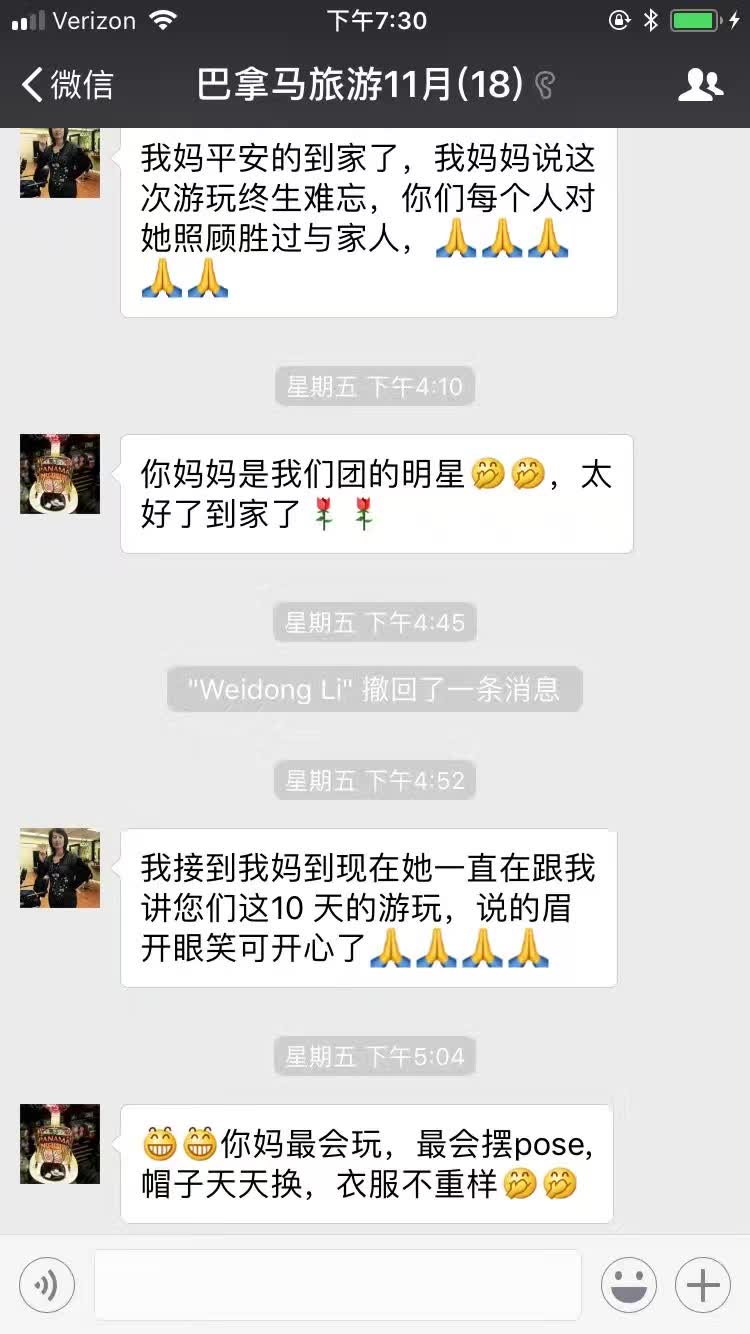Viewport: 750px width, 1334px height.
Task: Tap avatar beside 你妈最会玩 message
Action: [60, 1144]
